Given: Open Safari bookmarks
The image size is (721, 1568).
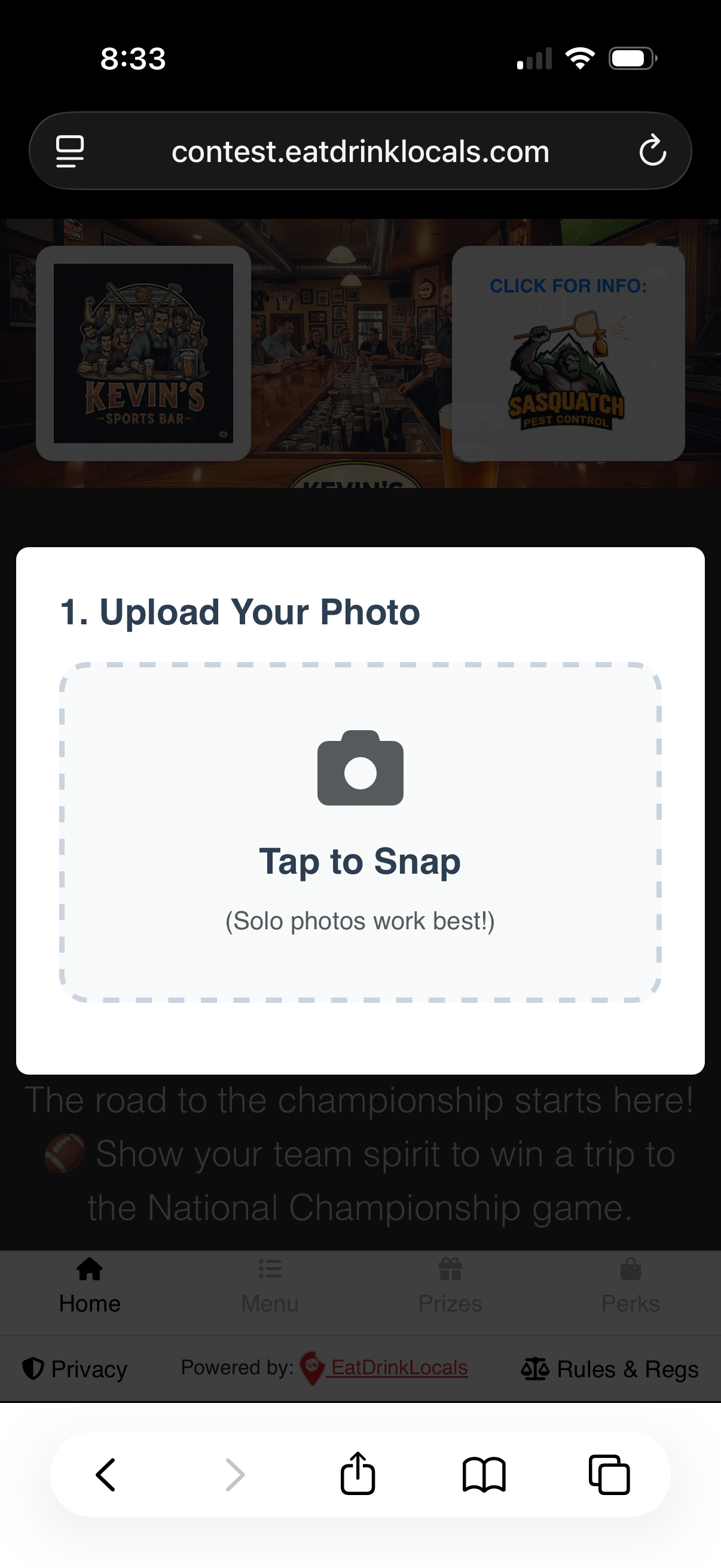Looking at the screenshot, I should point(484,1473).
